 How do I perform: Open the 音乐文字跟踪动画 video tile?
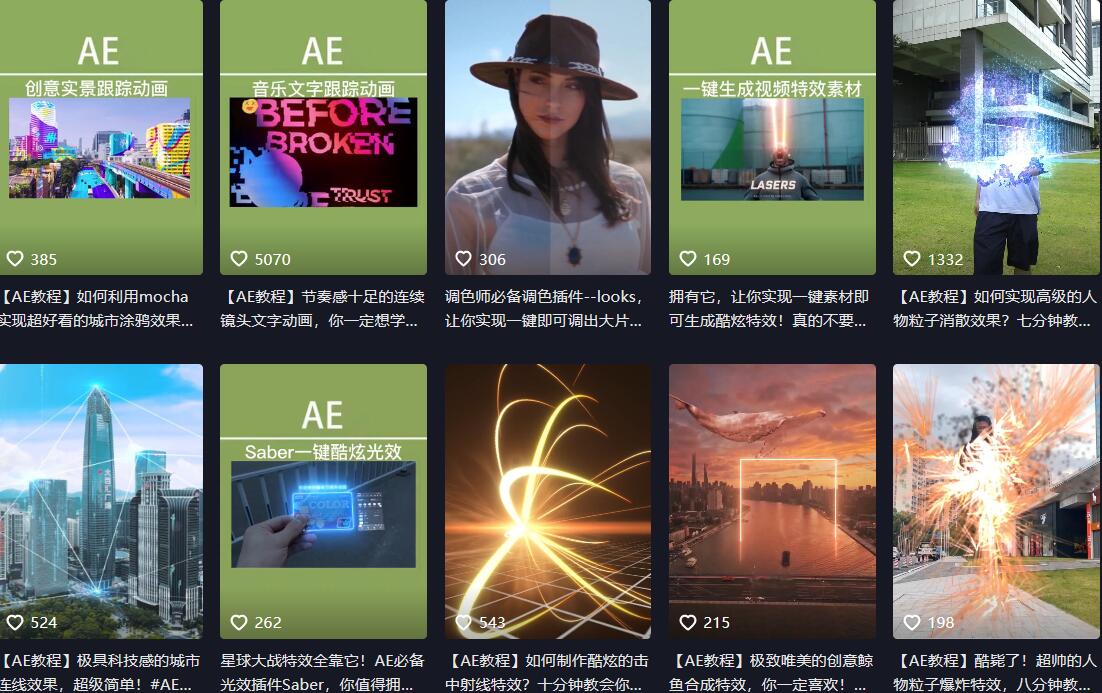[x=323, y=140]
